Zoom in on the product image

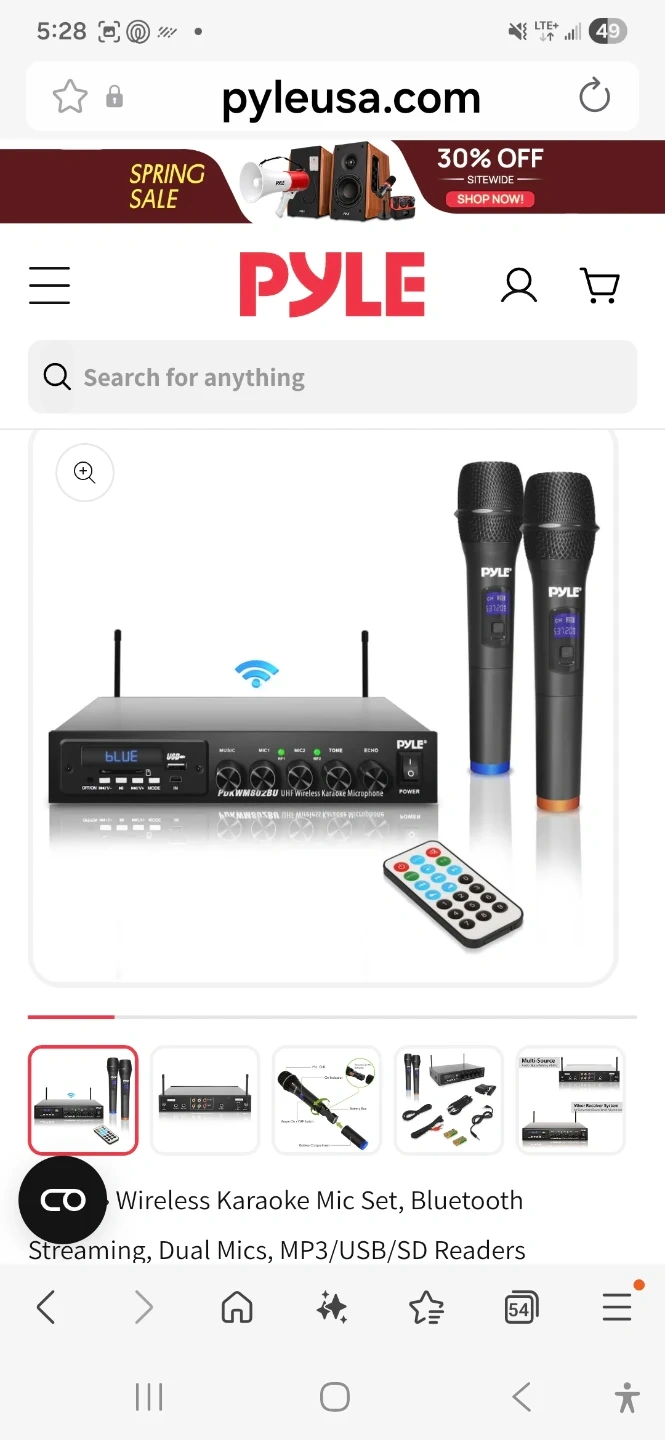coord(85,472)
